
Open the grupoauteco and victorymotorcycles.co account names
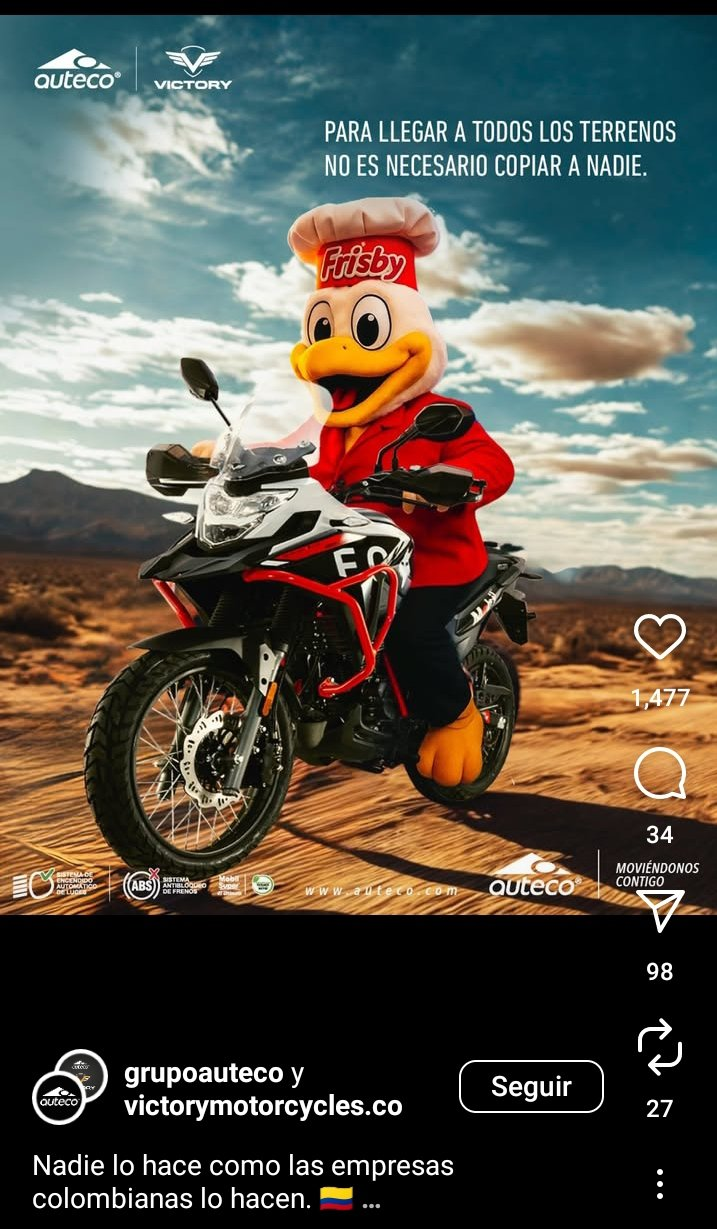click(x=262, y=1089)
